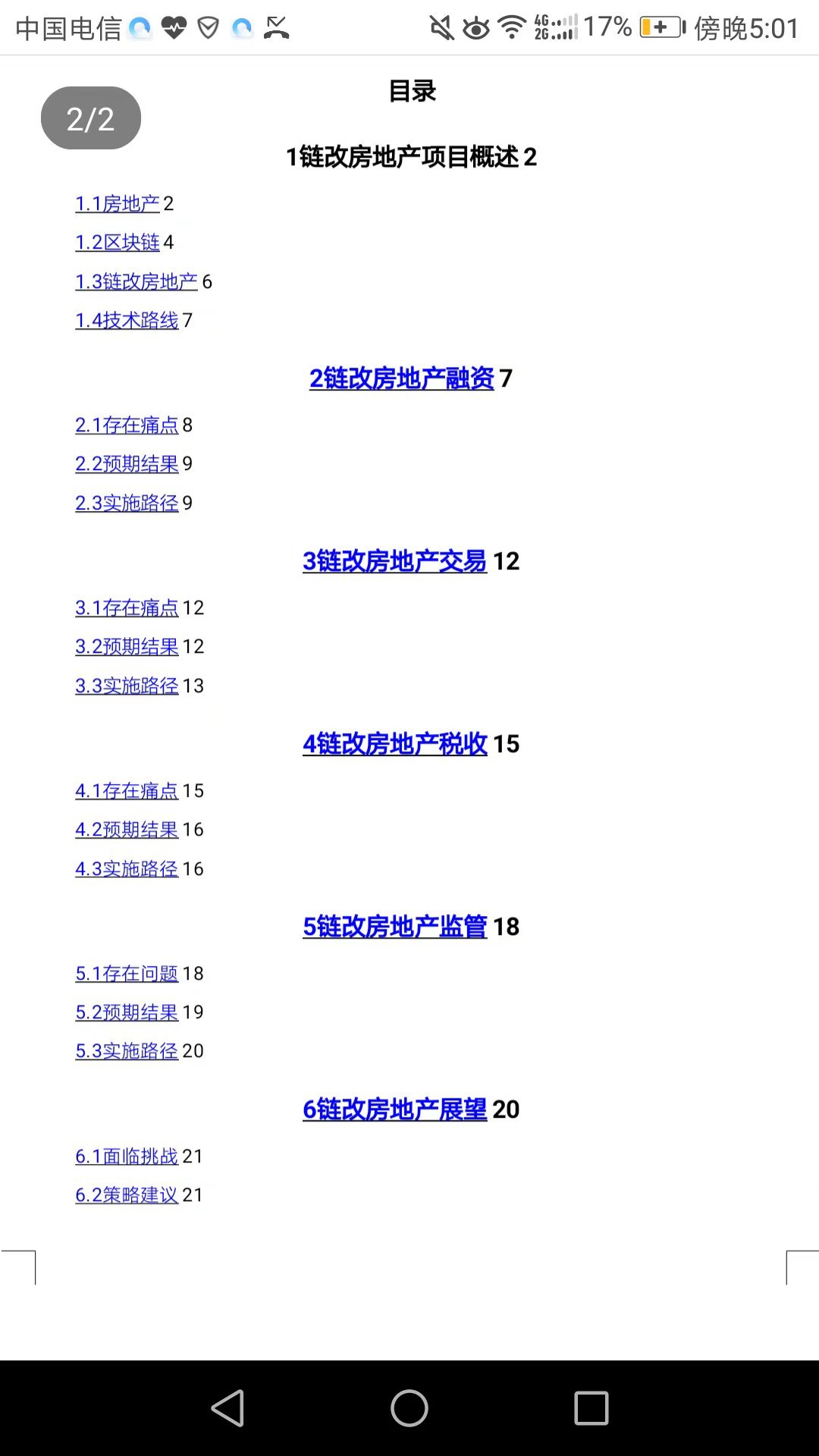Open the 2.3实施路径 link
The image size is (819, 1456).
pos(127,503)
